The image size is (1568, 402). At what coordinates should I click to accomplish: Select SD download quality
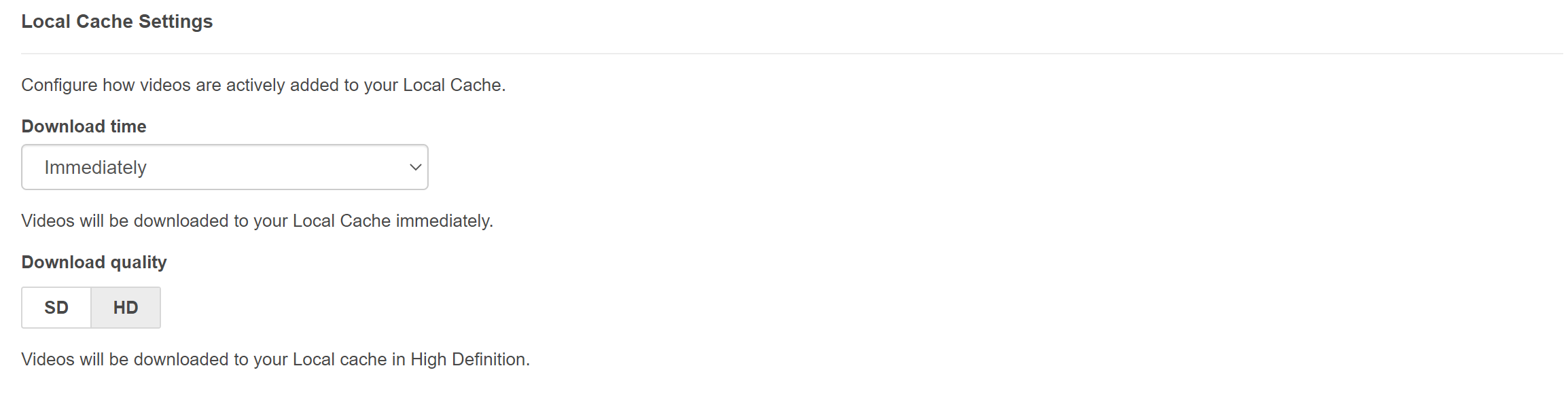[56, 308]
